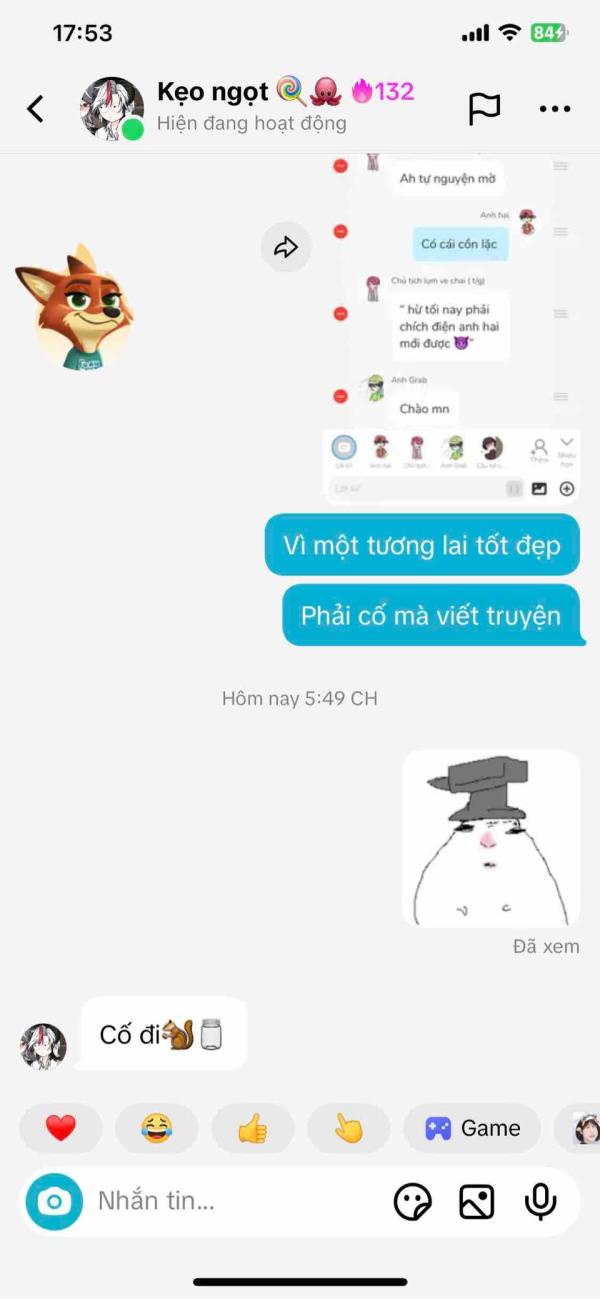Send the laughing emoji quick reaction
This screenshot has width=600, height=1299.
click(156, 1128)
